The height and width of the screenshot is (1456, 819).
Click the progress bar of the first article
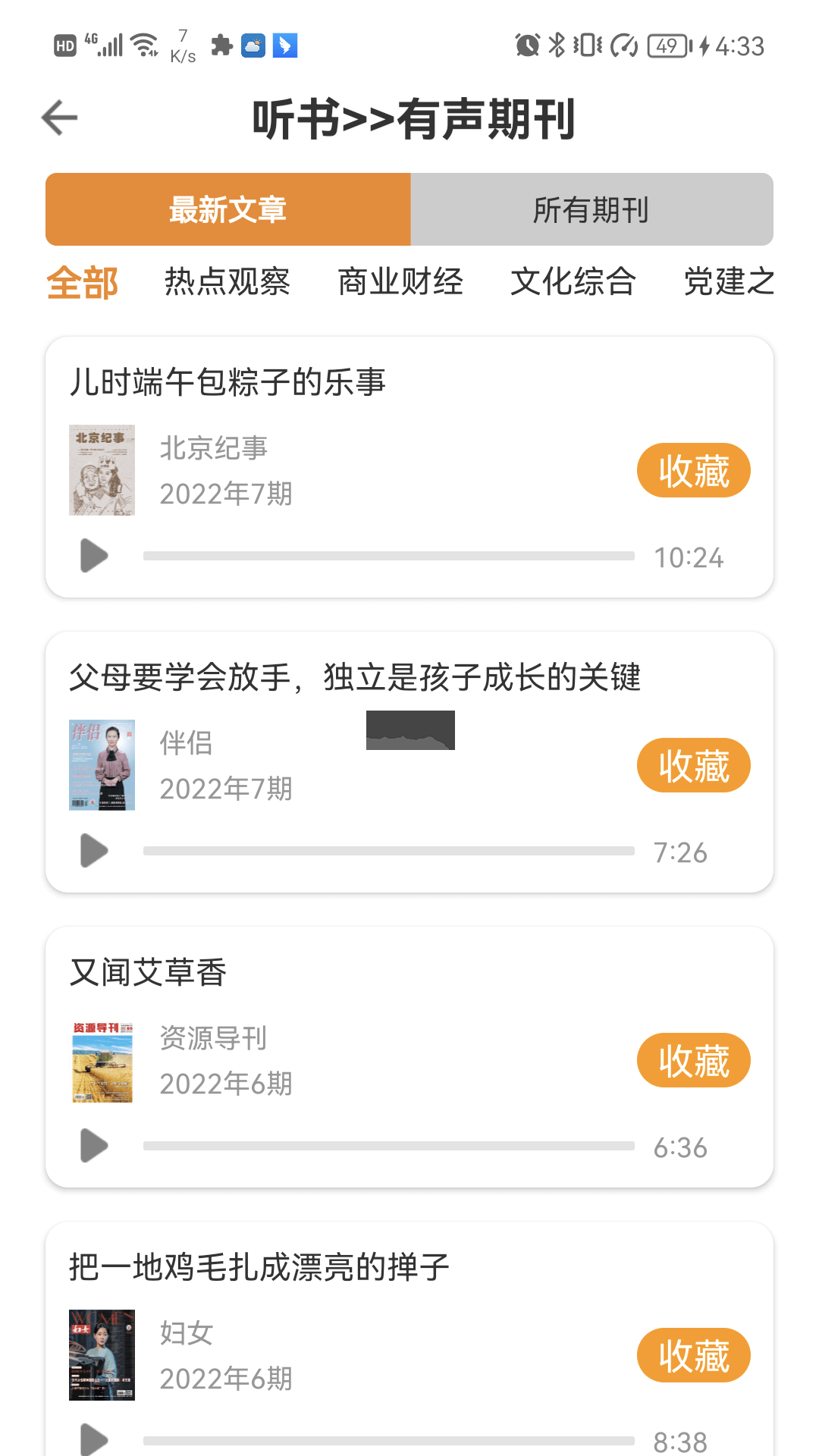[x=391, y=556]
